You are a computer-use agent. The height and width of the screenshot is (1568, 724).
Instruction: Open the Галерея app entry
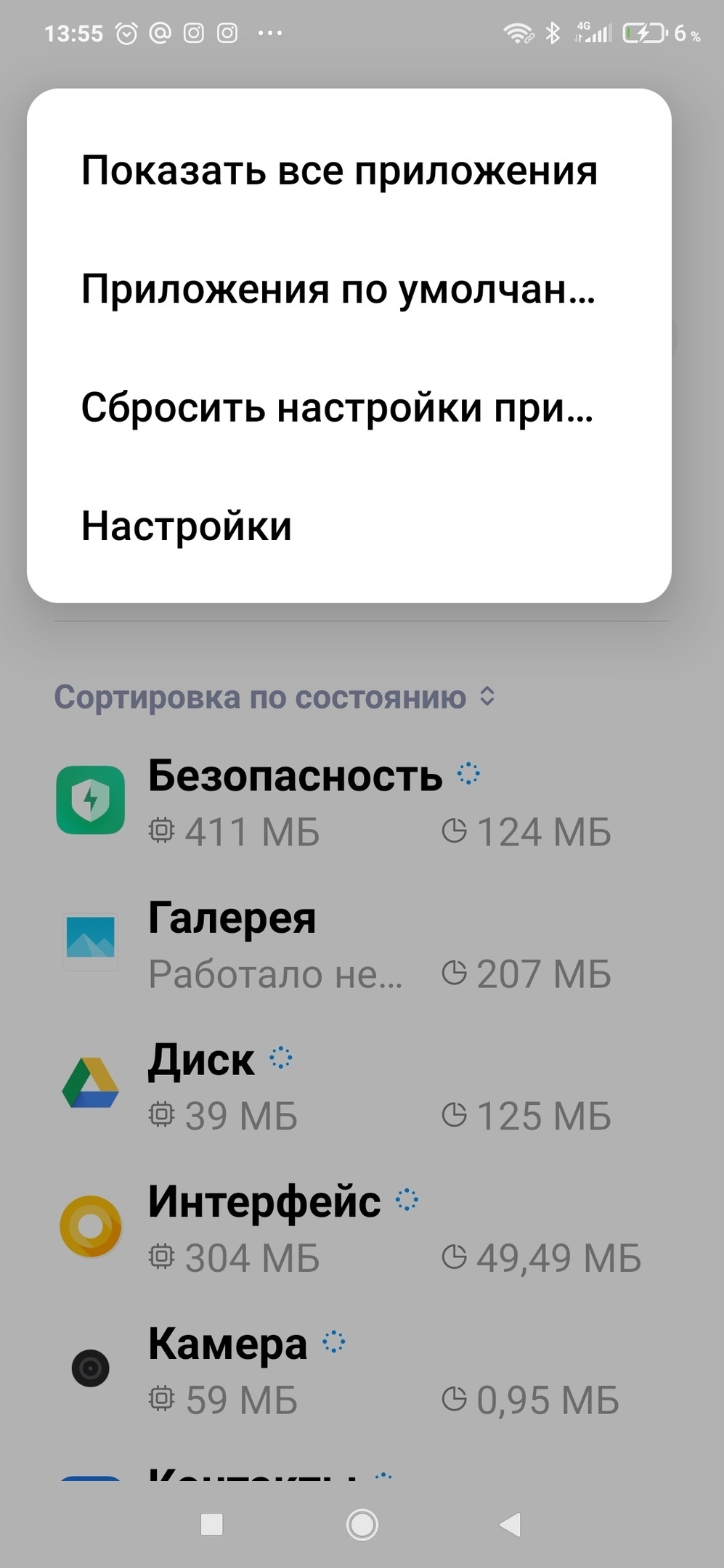coord(349,944)
